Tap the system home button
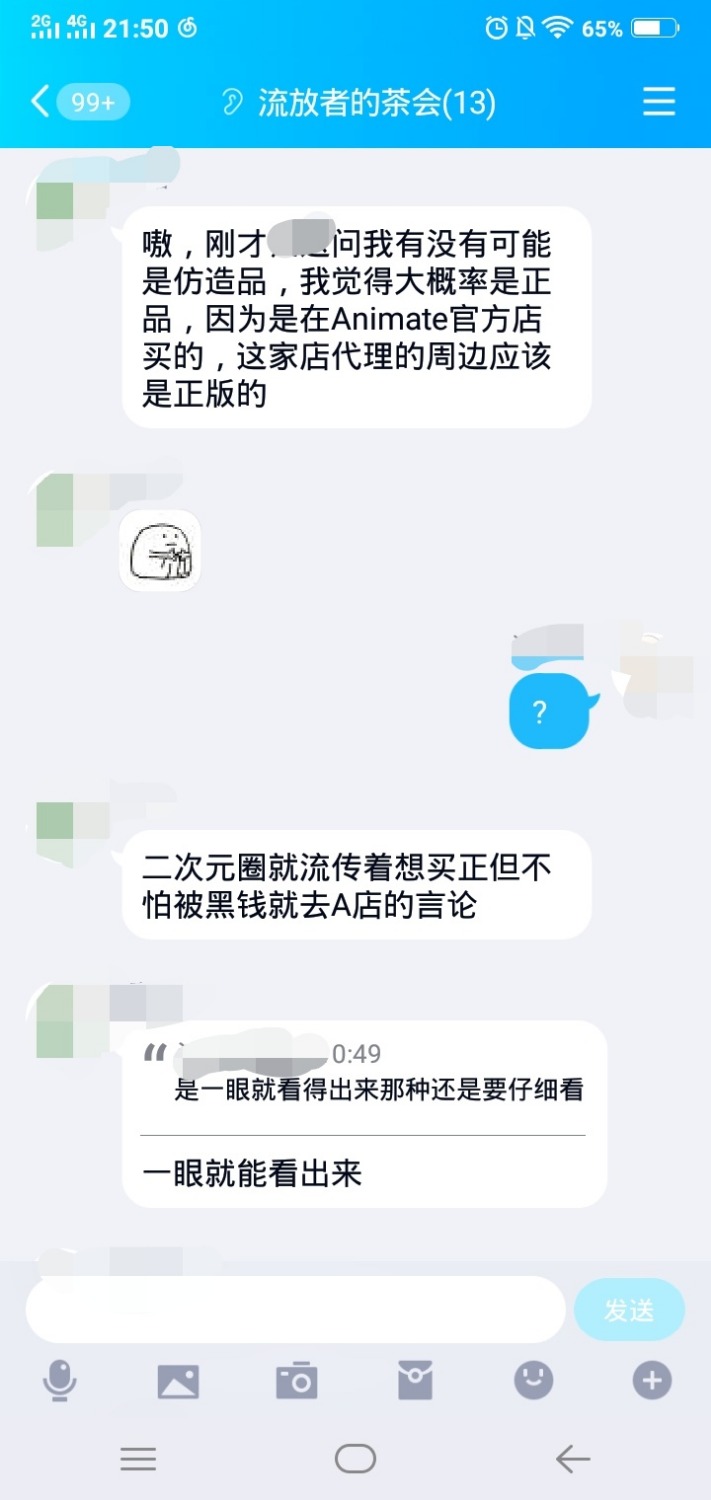 coord(355,1459)
